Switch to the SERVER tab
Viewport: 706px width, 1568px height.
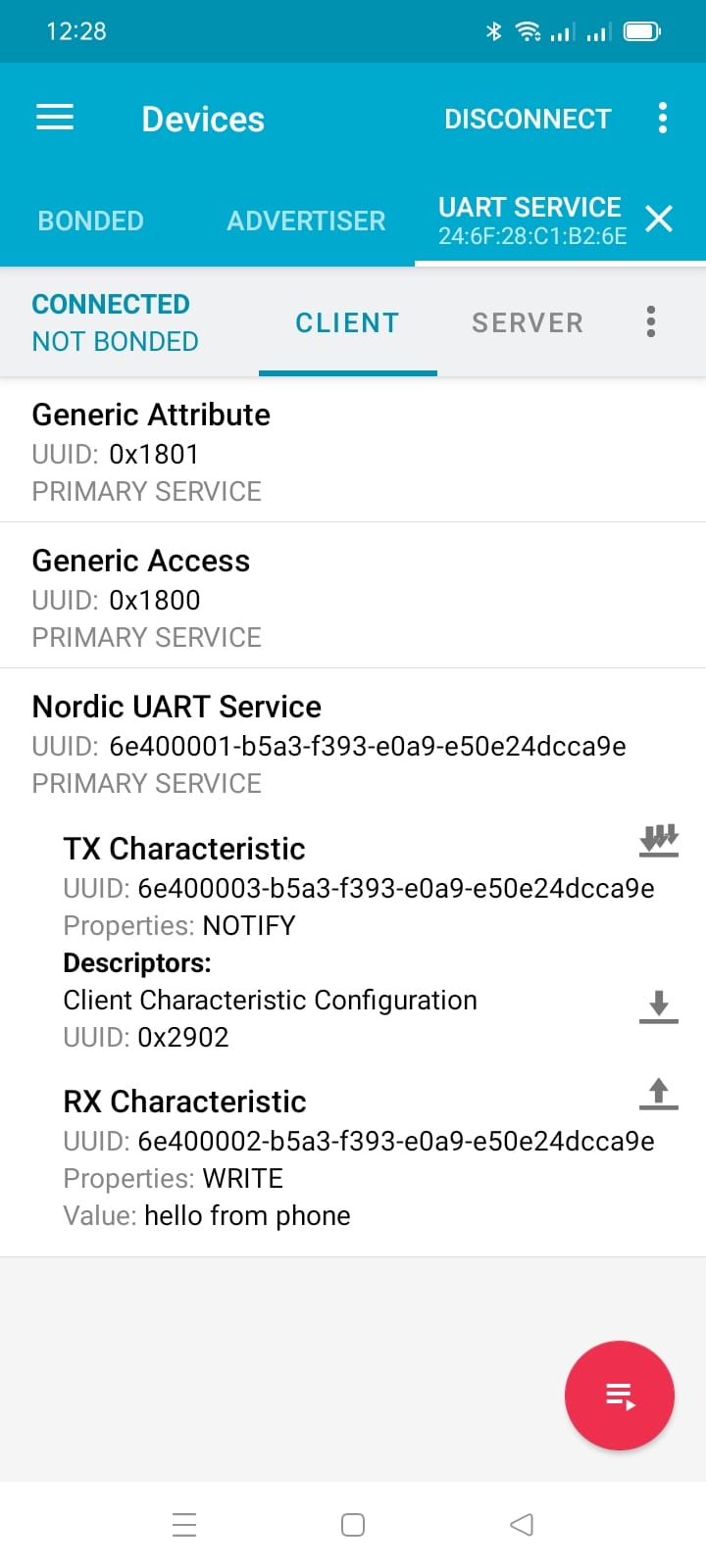pos(528,322)
